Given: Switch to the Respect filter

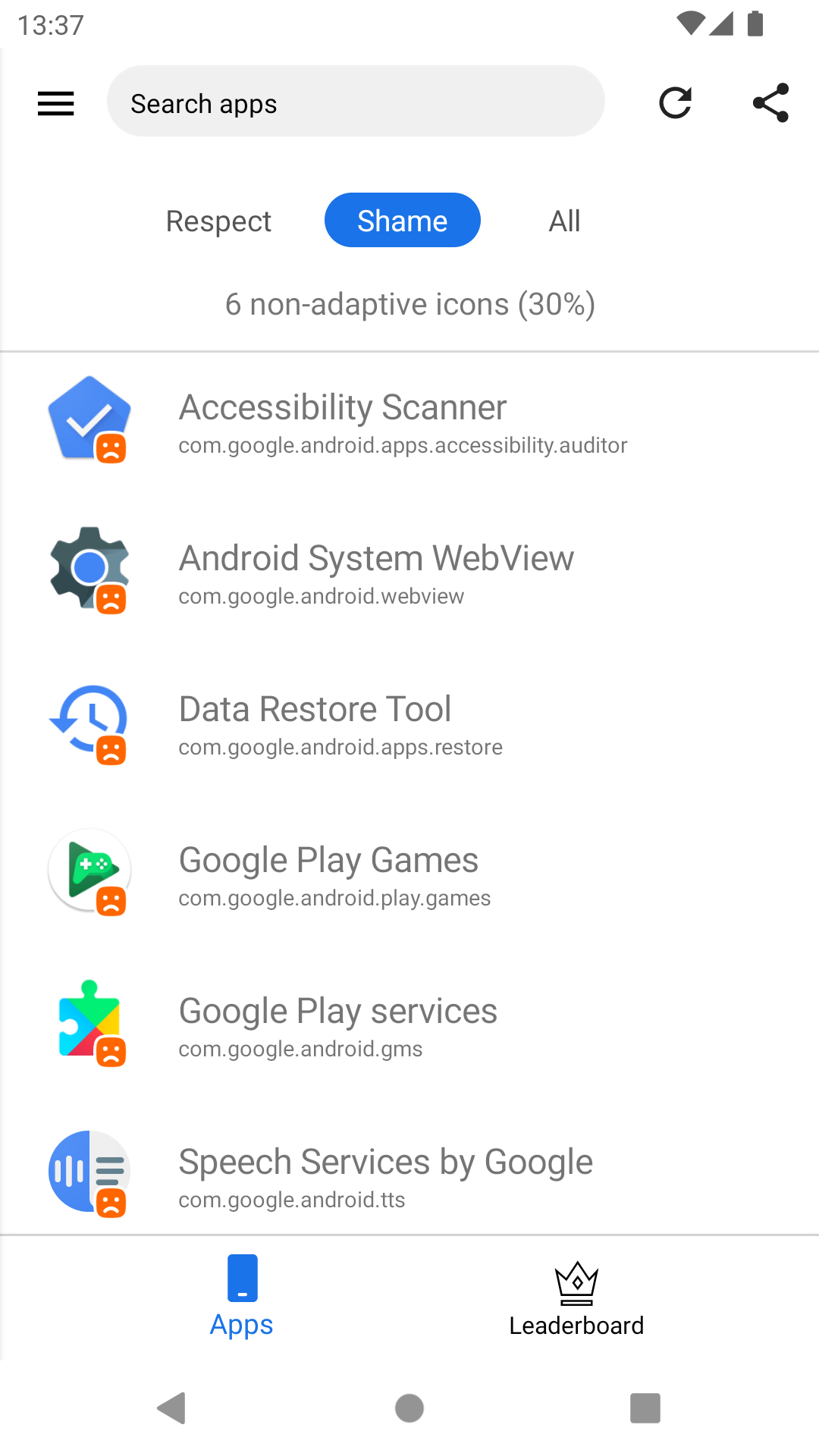Looking at the screenshot, I should pos(218,221).
